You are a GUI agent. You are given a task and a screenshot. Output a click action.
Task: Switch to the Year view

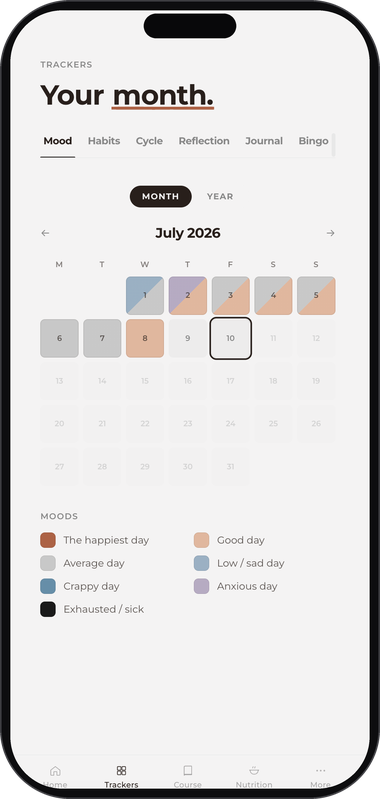pyautogui.click(x=220, y=197)
